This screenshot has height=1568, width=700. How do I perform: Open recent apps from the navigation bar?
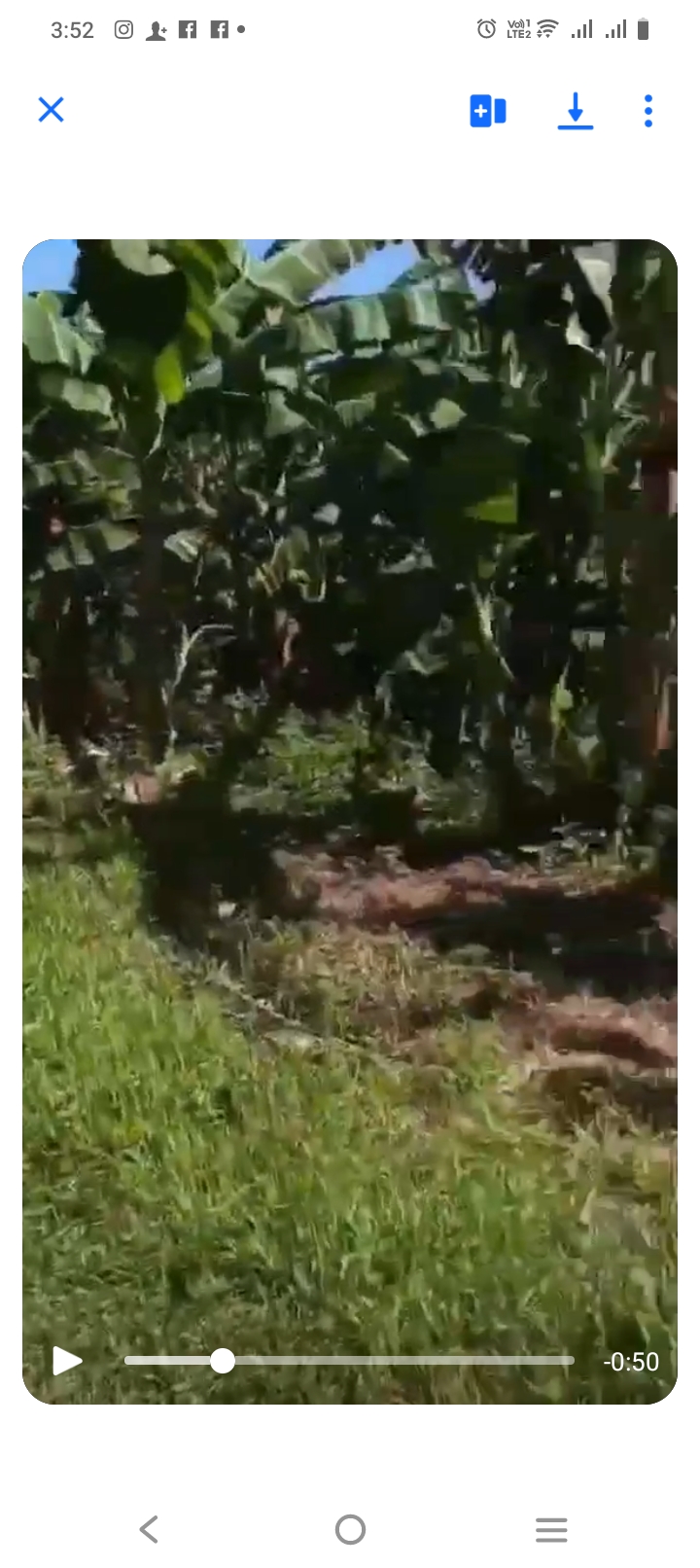pyautogui.click(x=551, y=1529)
